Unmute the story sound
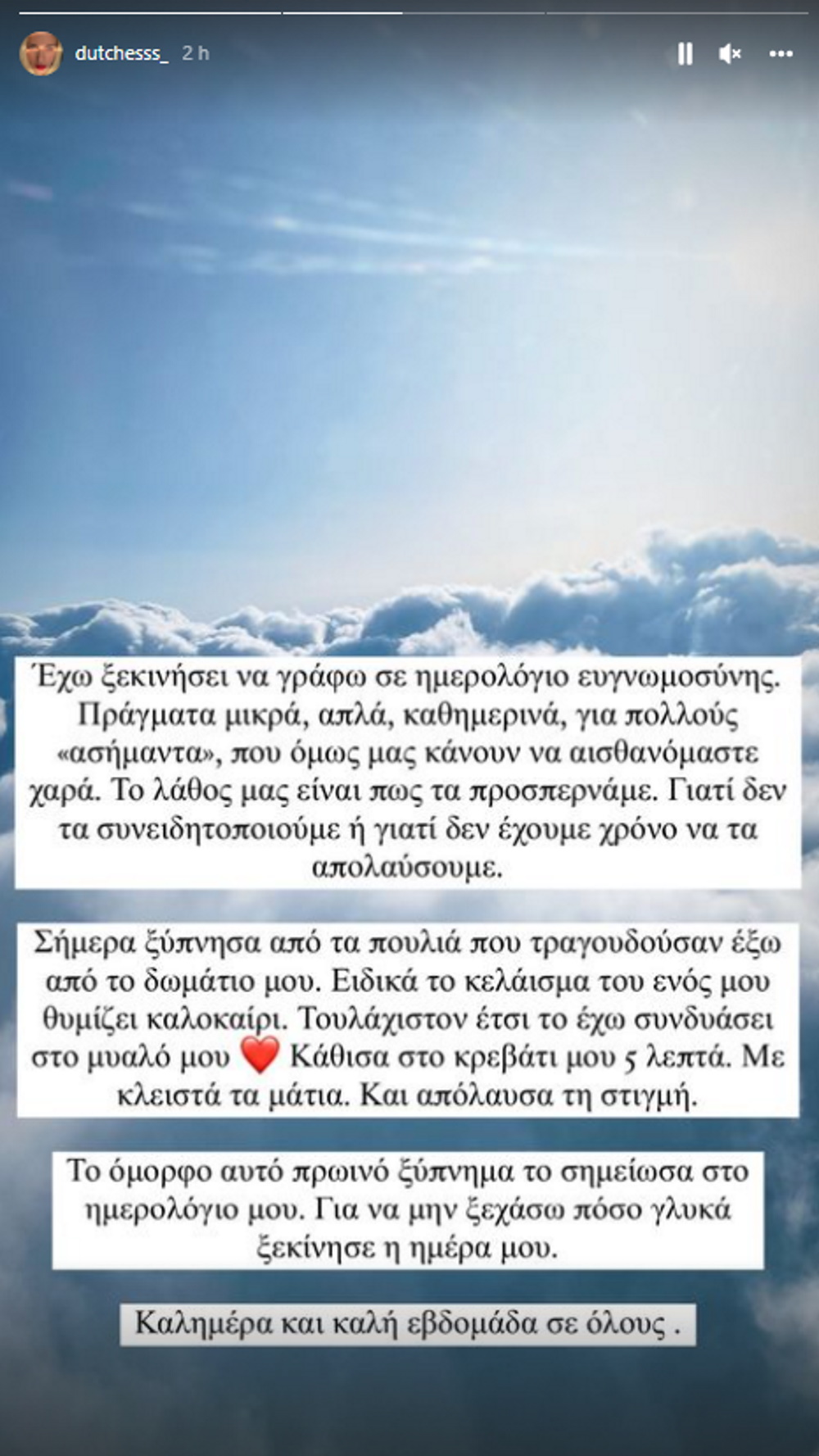This screenshot has height=1456, width=819. pyautogui.click(x=729, y=54)
